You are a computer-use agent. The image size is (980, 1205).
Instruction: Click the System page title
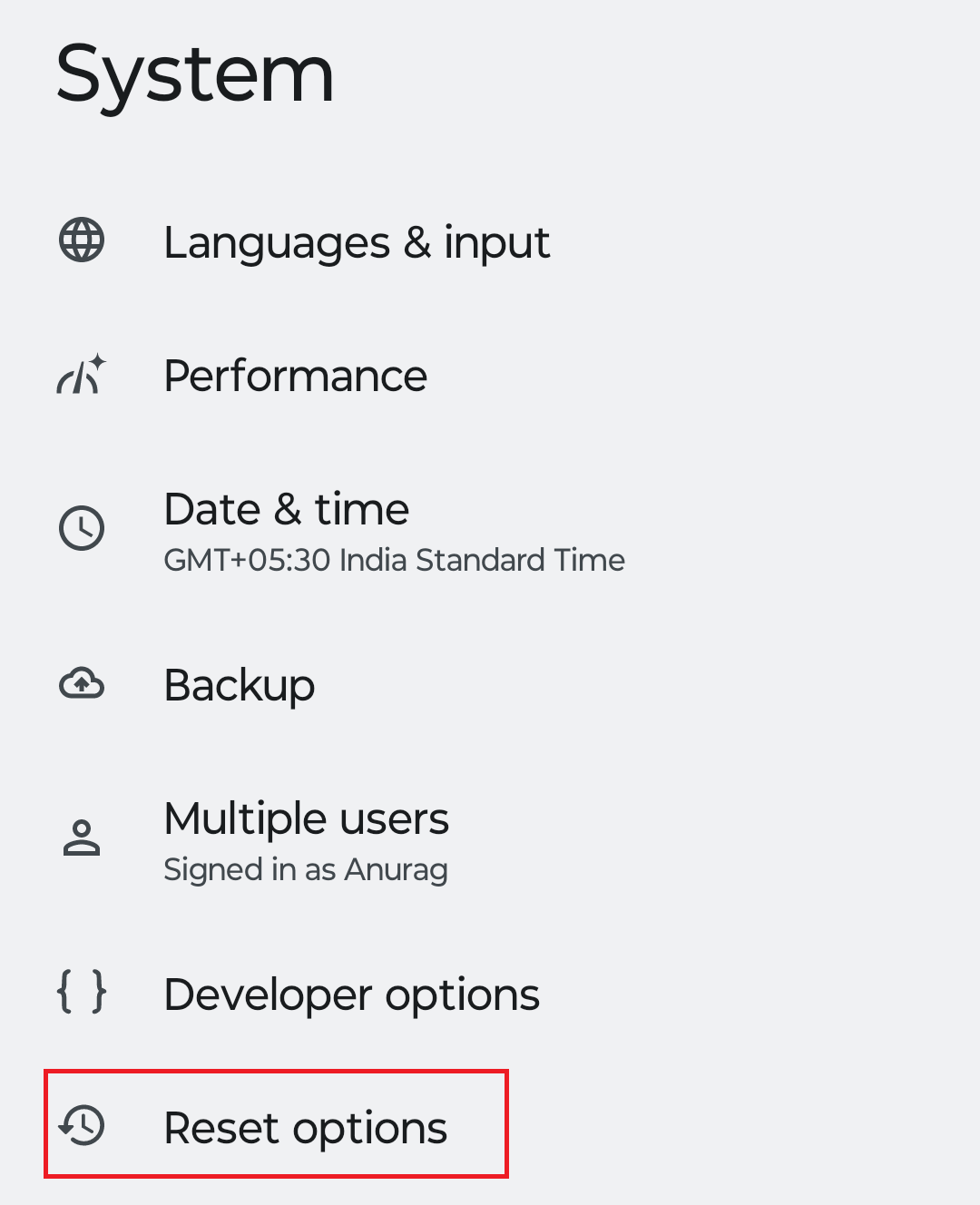(193, 73)
